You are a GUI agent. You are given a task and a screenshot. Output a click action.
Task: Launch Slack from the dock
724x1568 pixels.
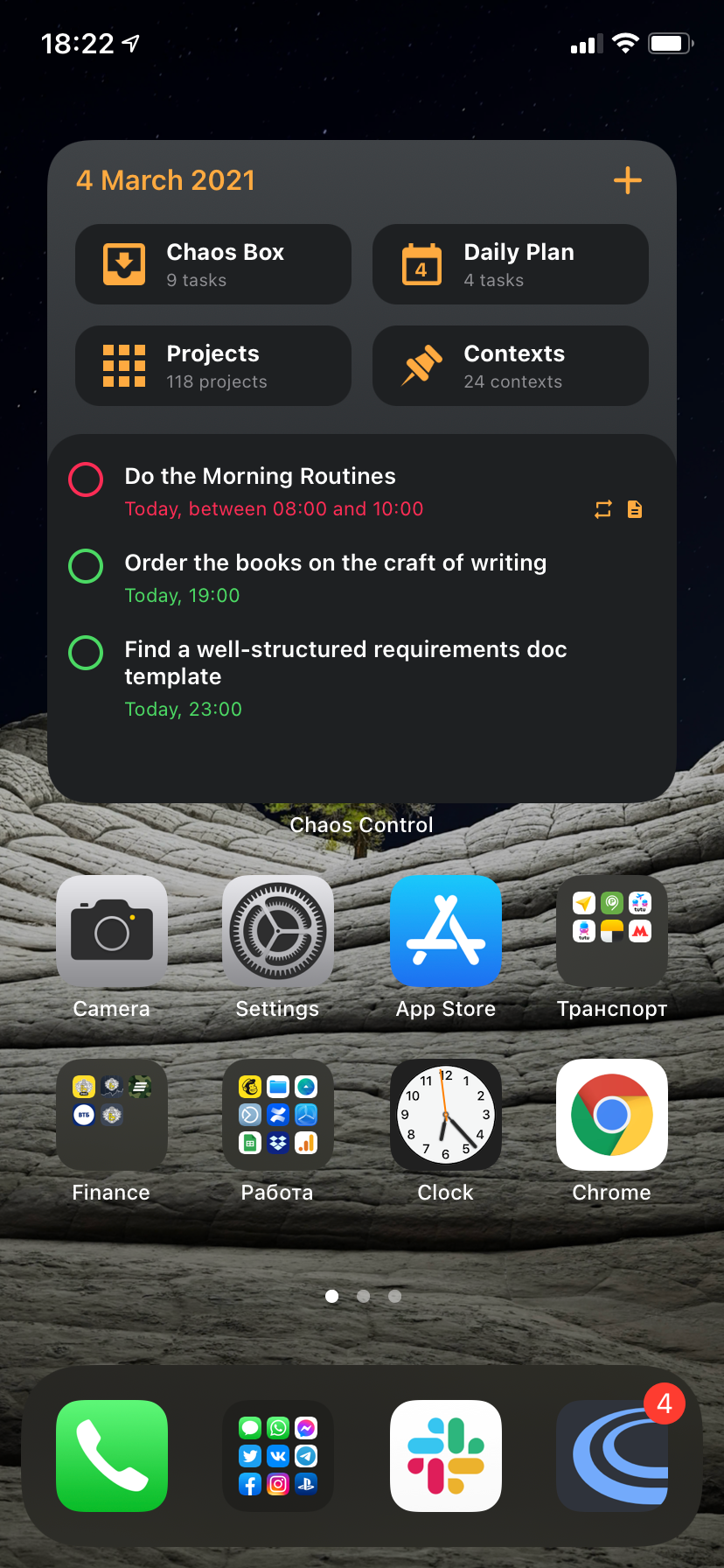click(445, 1456)
